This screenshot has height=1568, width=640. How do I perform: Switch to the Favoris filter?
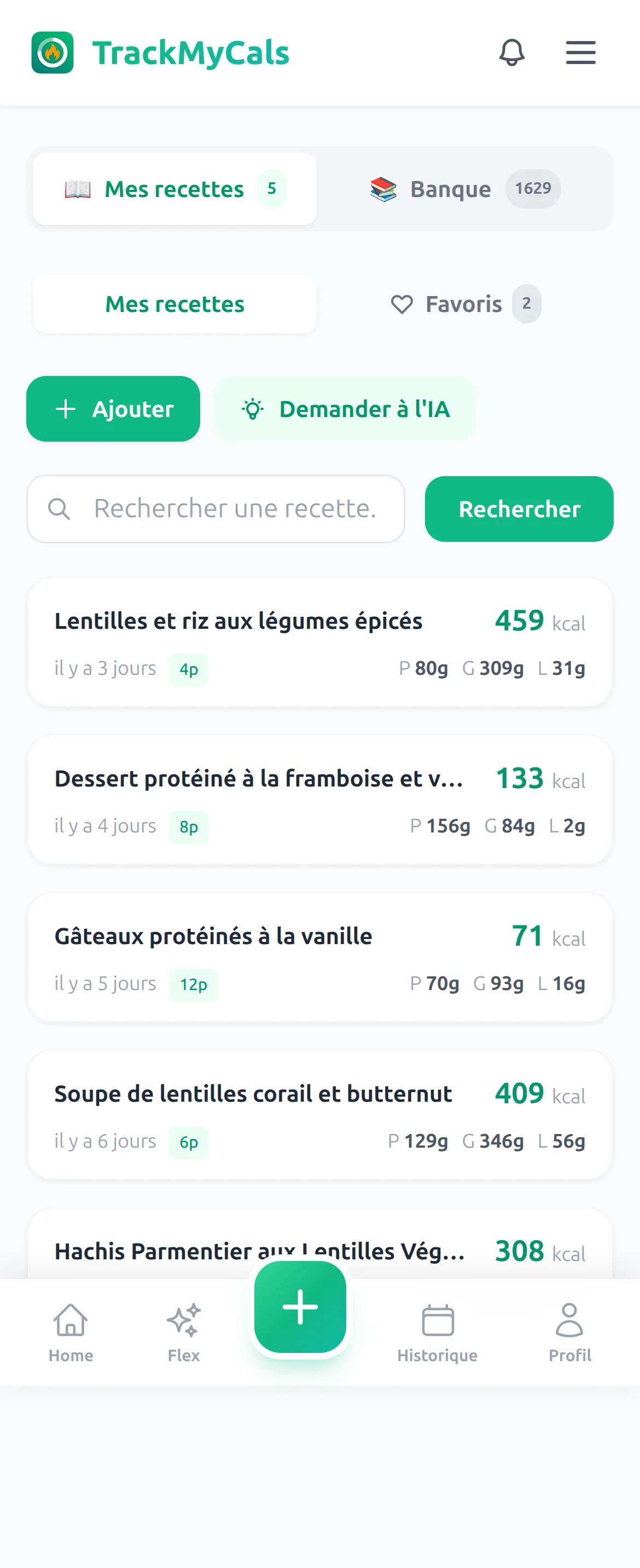464,304
